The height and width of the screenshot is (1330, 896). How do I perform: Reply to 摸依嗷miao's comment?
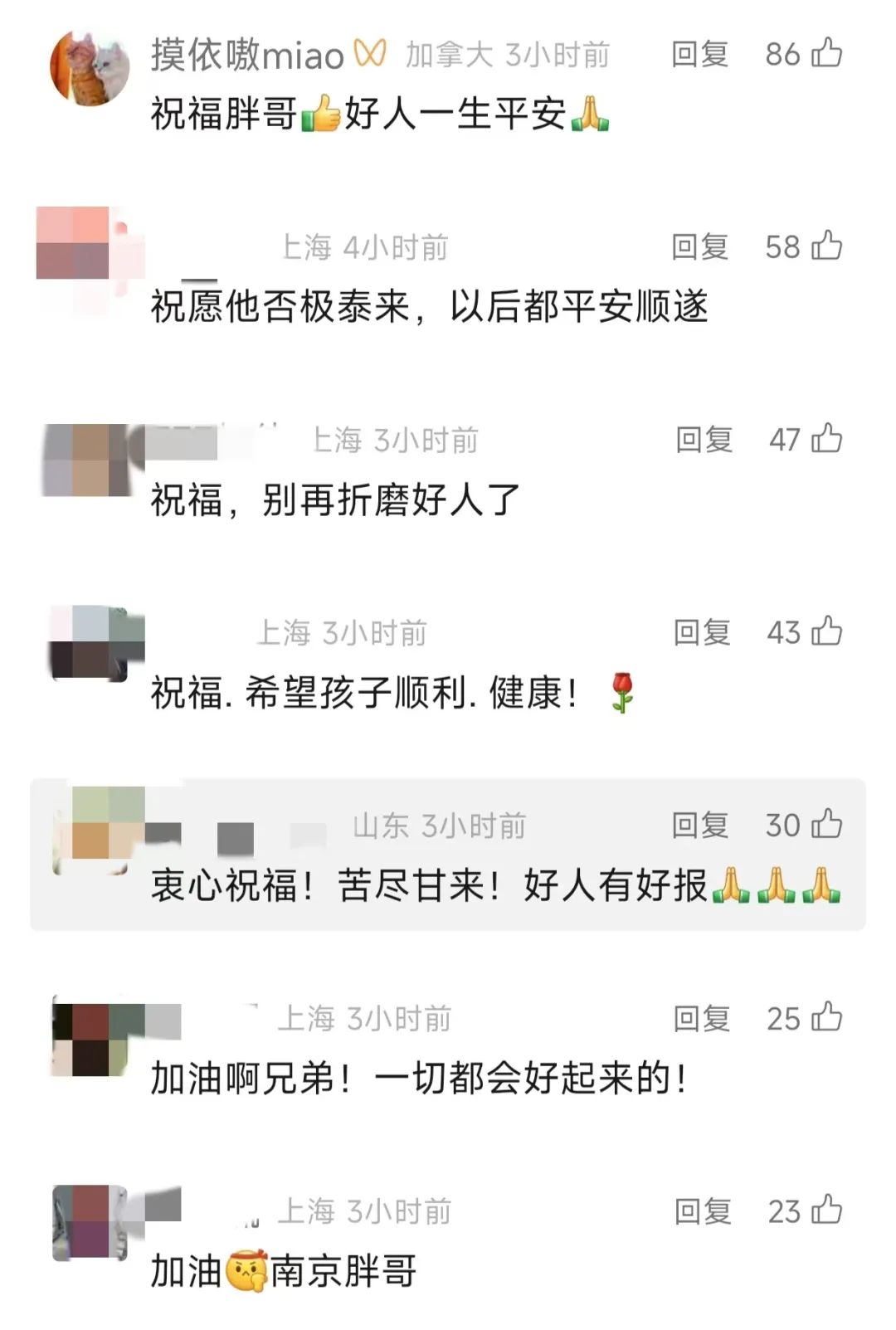pos(699,55)
